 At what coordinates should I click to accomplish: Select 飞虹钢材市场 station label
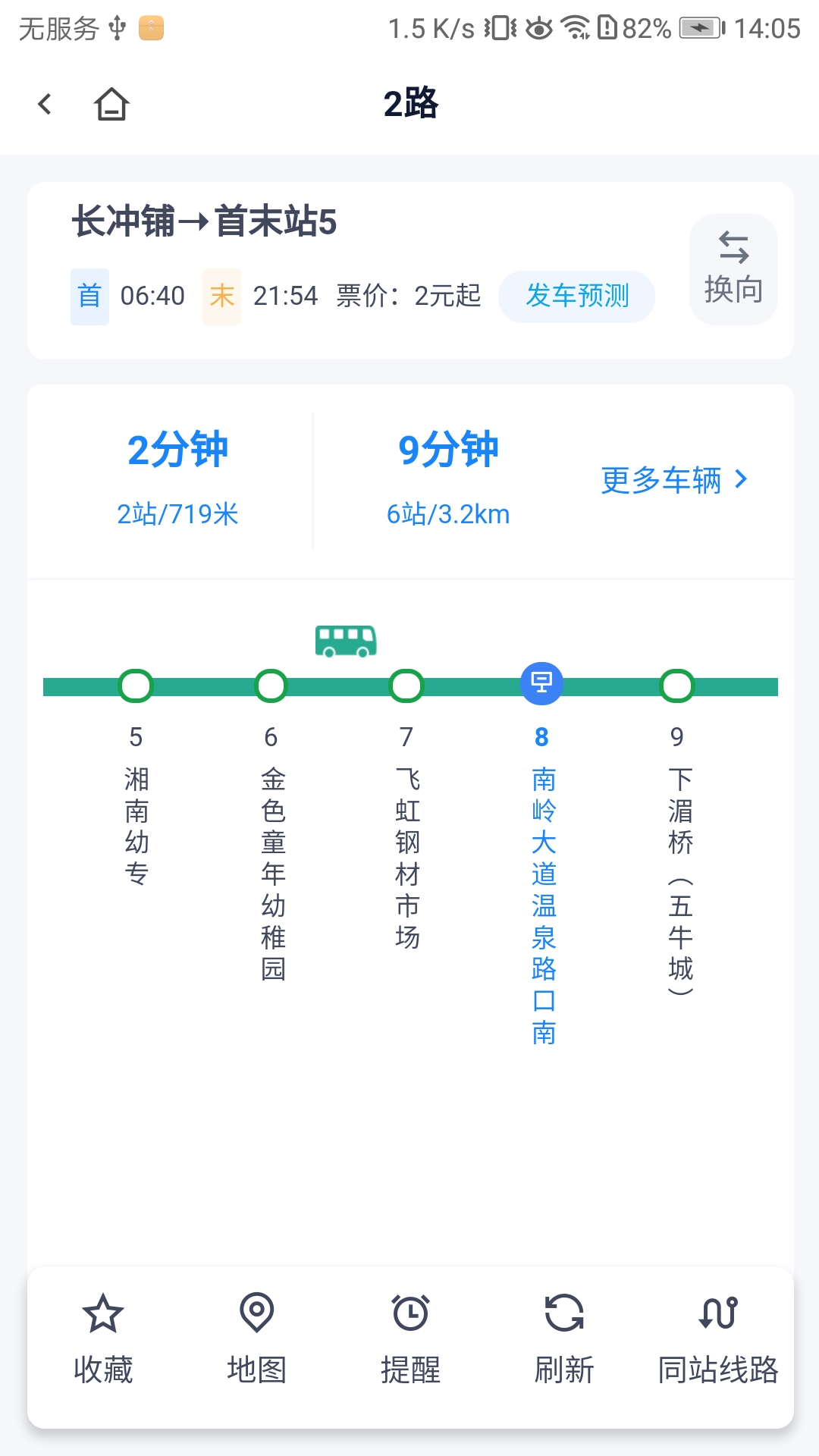pyautogui.click(x=406, y=857)
